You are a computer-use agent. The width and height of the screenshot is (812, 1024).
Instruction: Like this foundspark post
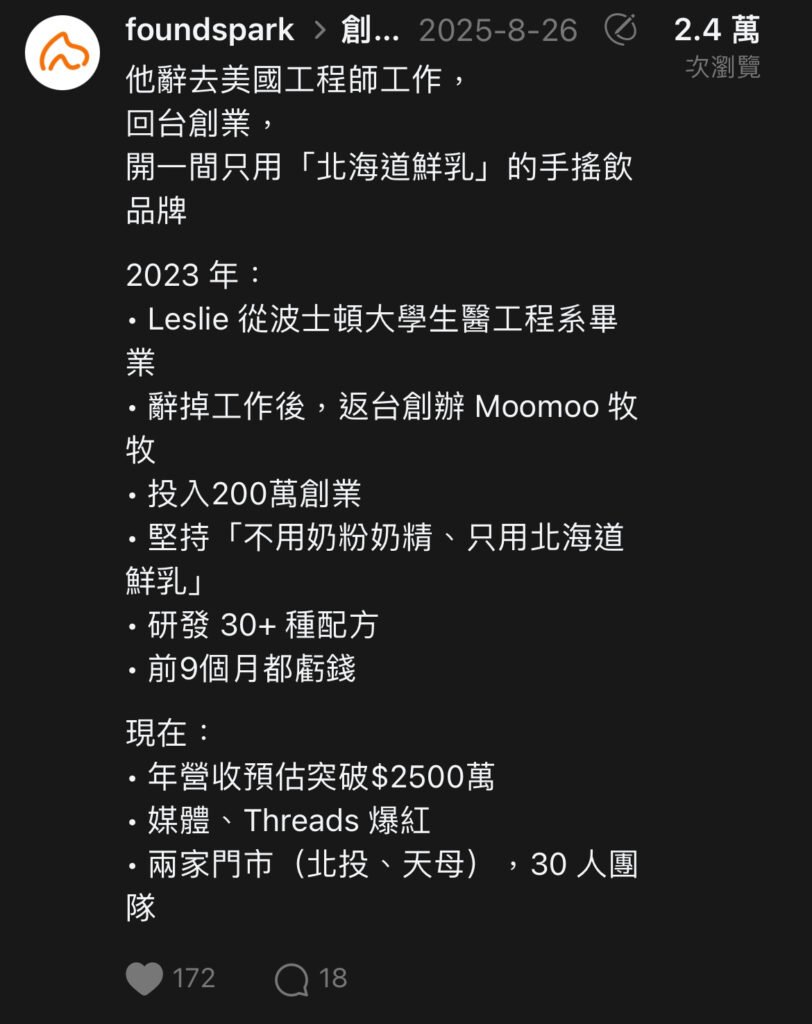145,978
